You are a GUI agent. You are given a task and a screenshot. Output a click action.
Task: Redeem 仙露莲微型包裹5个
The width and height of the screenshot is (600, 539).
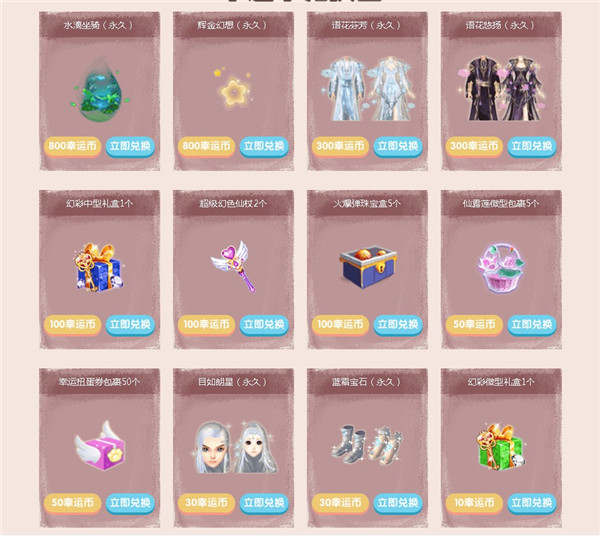coord(532,324)
